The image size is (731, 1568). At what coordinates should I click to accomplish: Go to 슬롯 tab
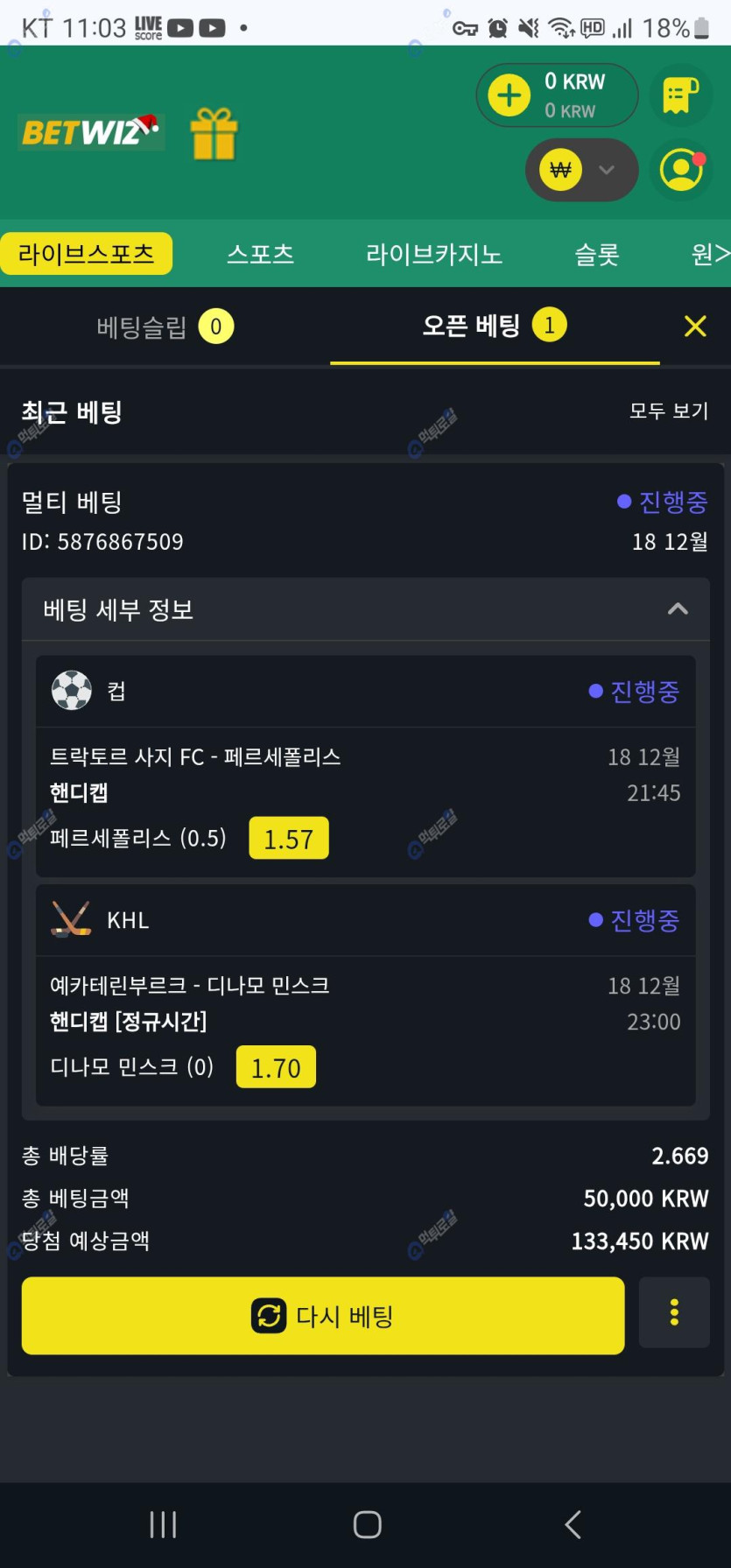(x=596, y=254)
